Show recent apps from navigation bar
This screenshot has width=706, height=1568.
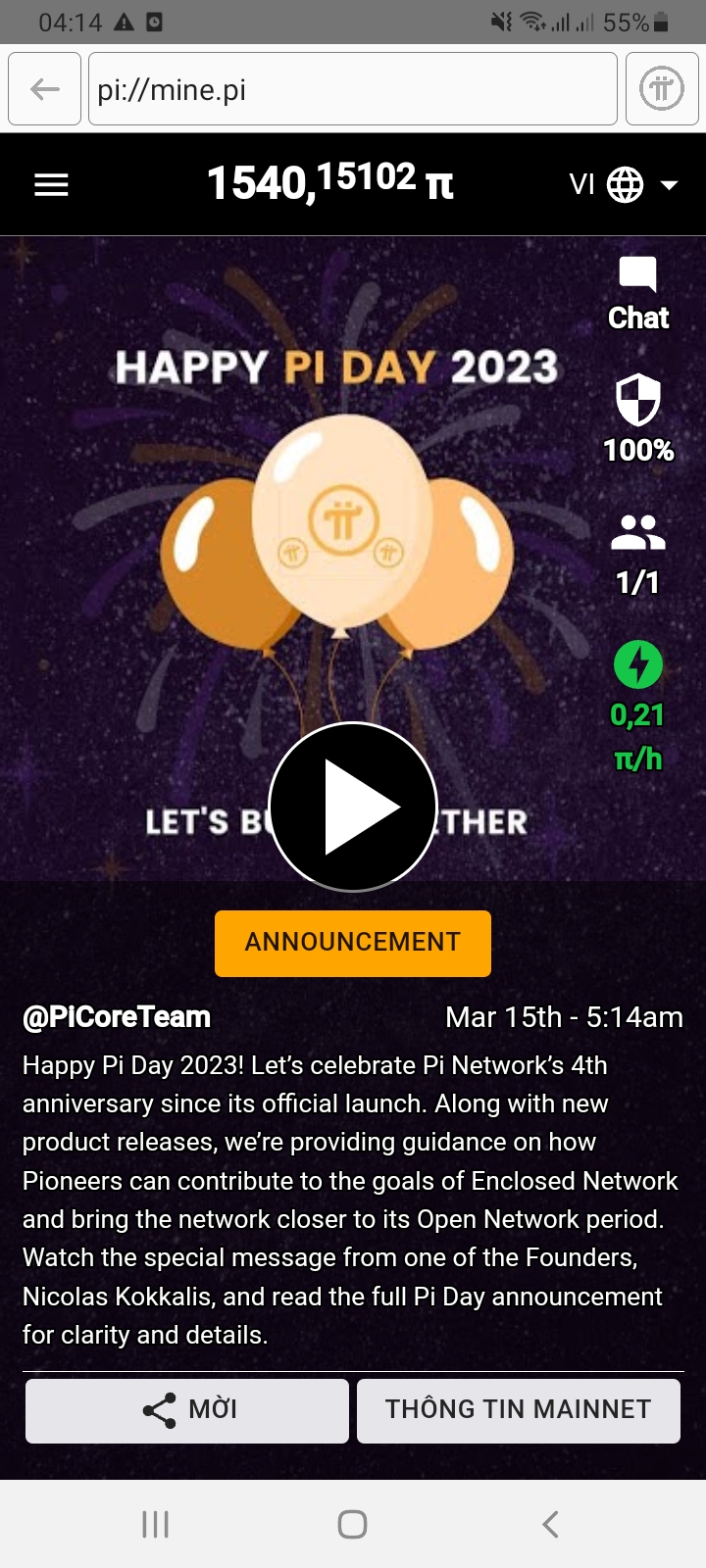pos(156,1524)
